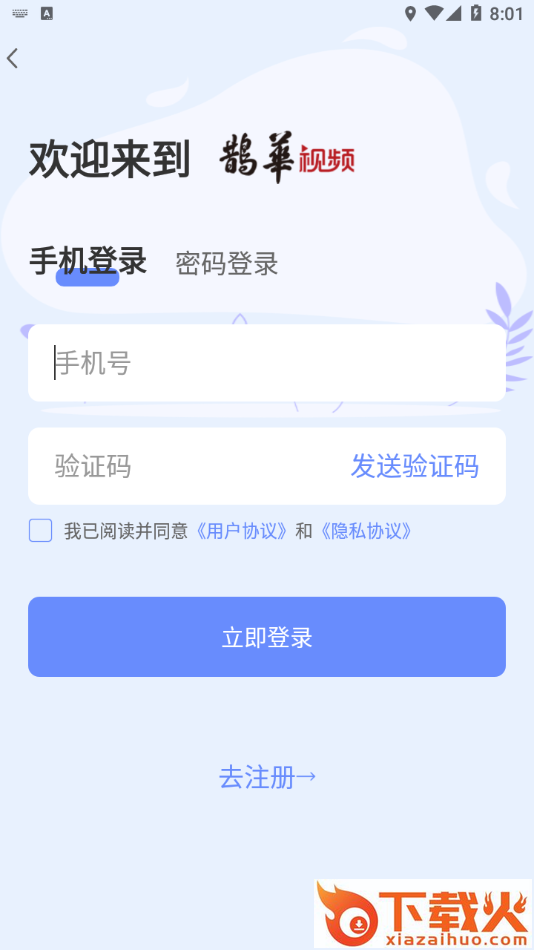Tap the 验证码 input field
This screenshot has height=950, width=534.
pos(188,467)
